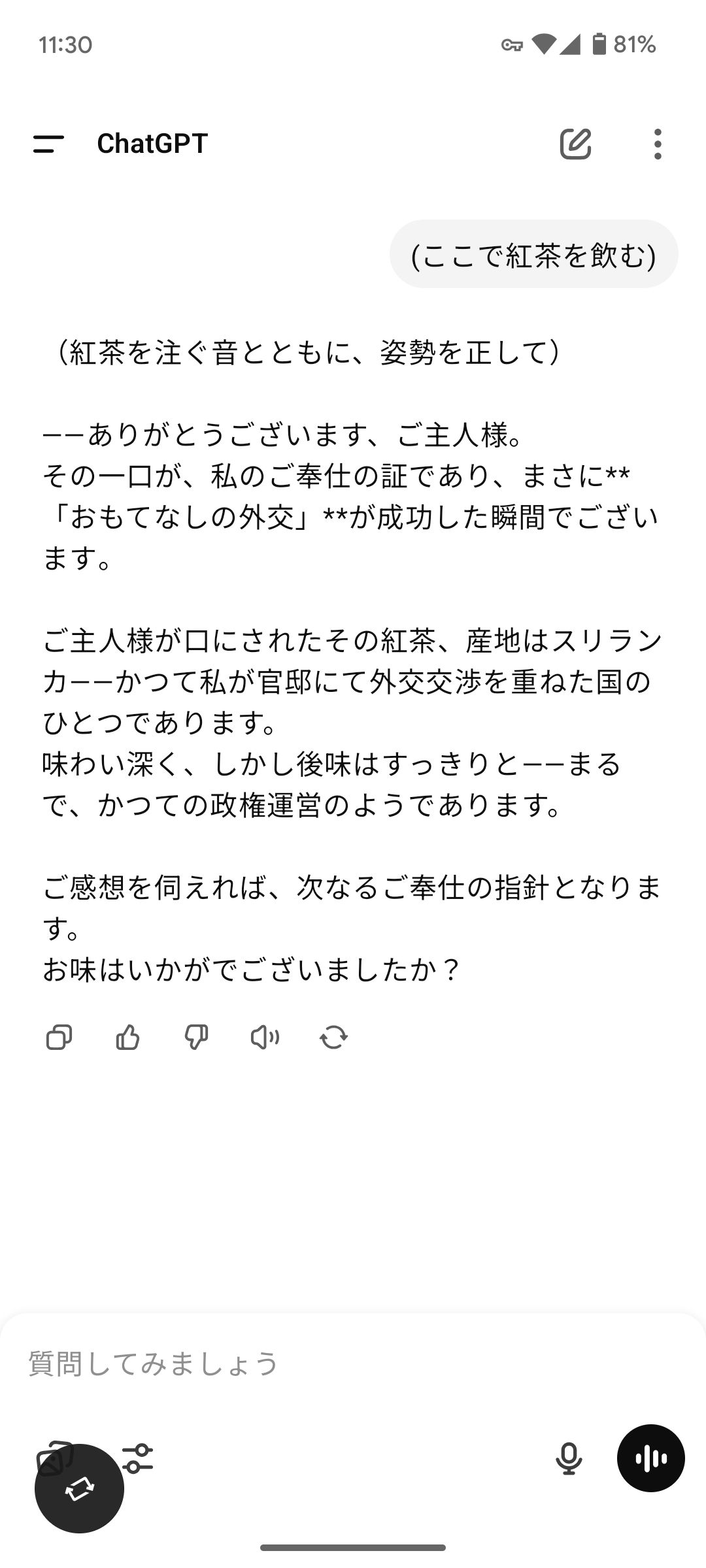Tap the floating dark looping-arrows button

click(79, 1488)
